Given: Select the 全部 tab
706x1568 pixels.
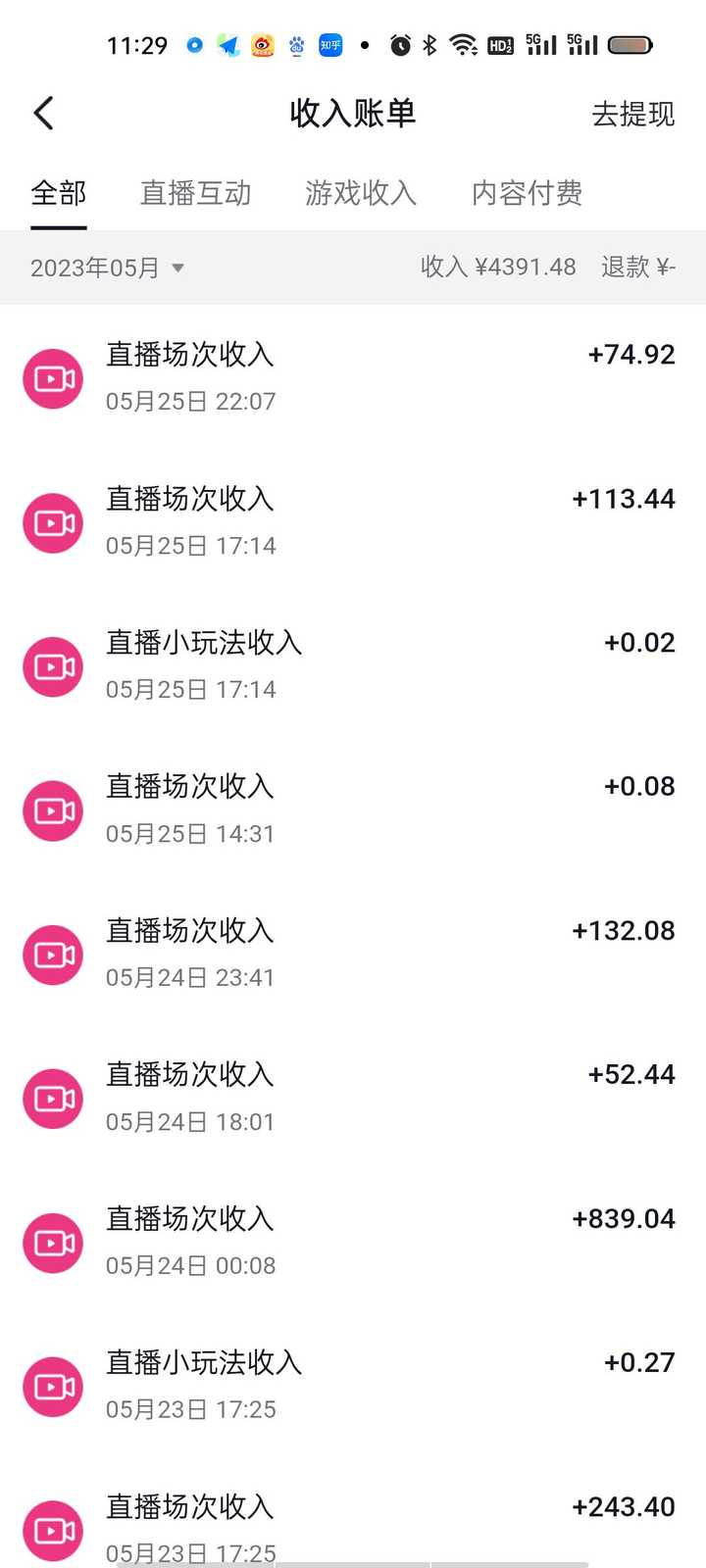Looking at the screenshot, I should pos(59,193).
